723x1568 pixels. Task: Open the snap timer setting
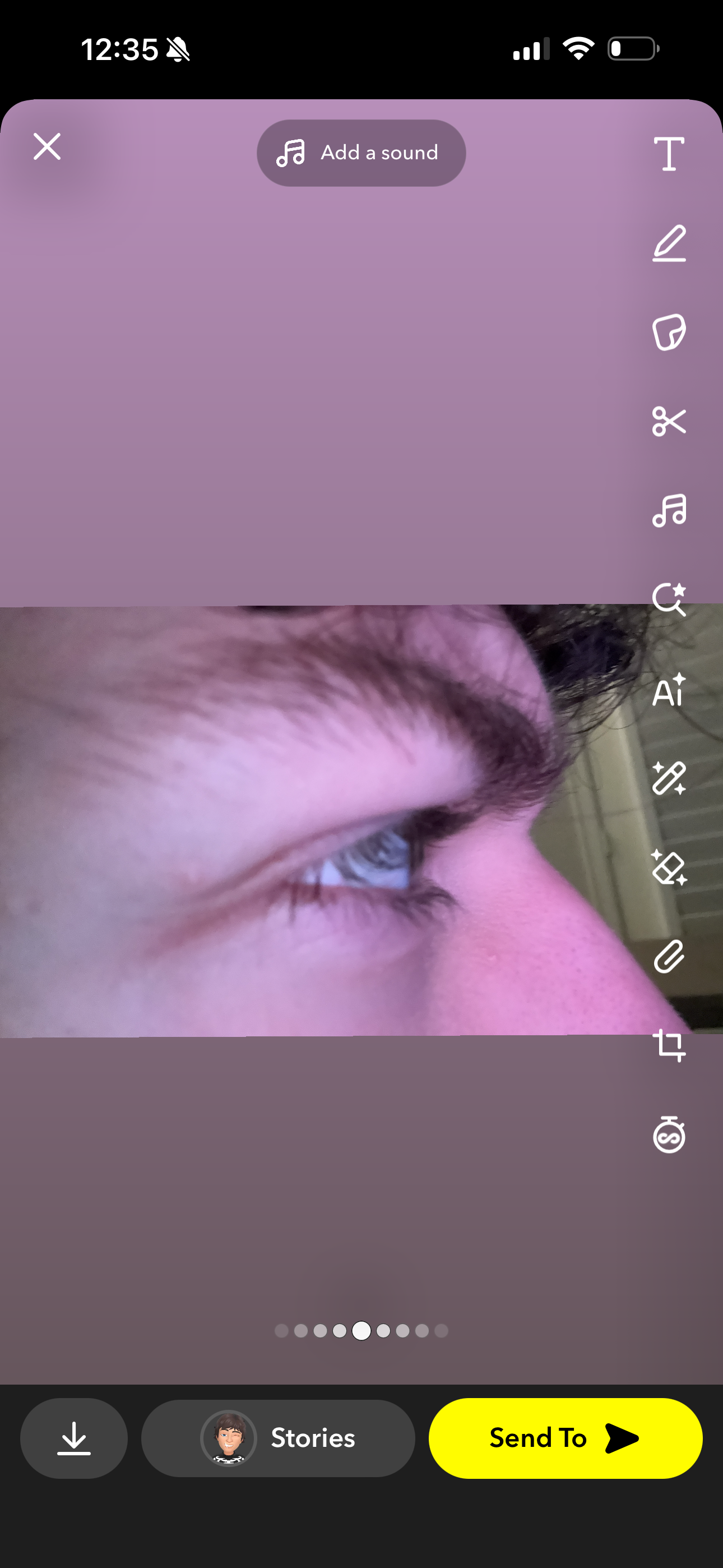pyautogui.click(x=669, y=1135)
